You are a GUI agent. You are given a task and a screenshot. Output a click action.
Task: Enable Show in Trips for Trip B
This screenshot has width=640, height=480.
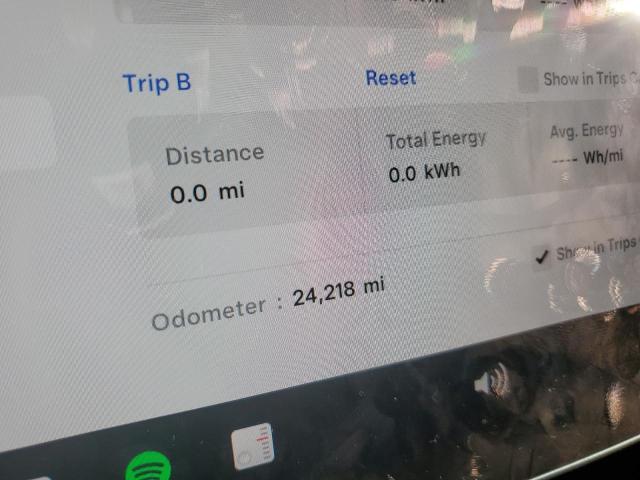pyautogui.click(x=528, y=80)
